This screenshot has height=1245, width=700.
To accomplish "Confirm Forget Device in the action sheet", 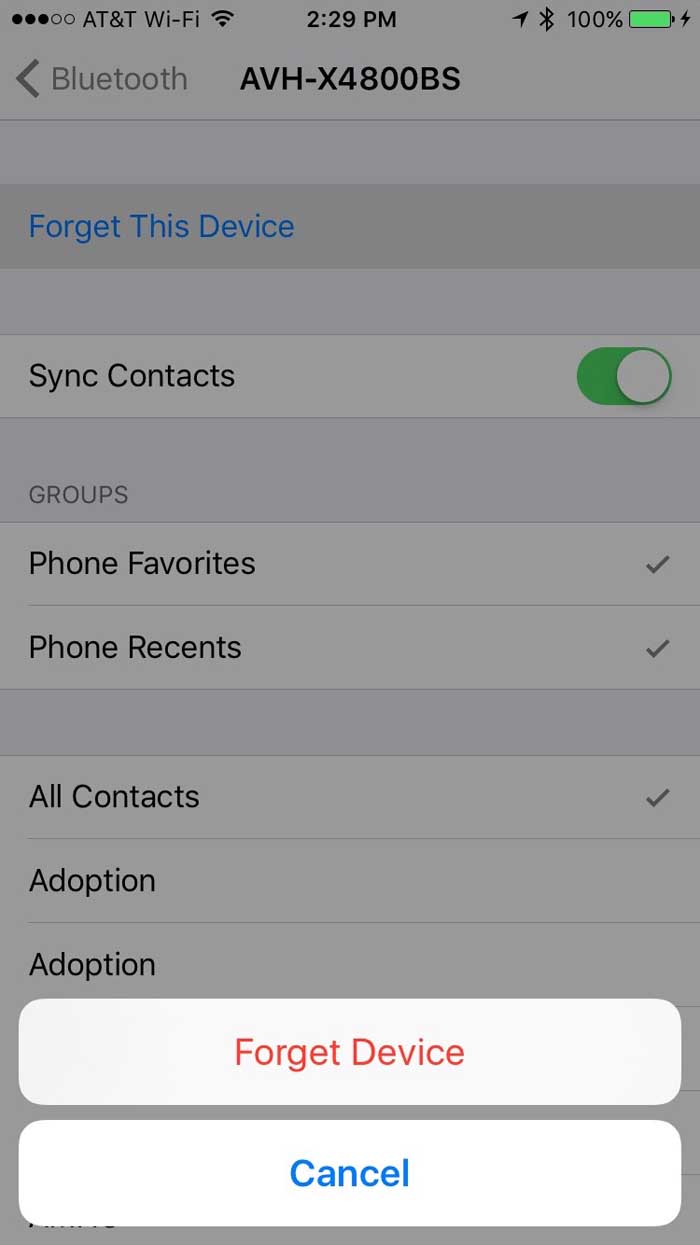I will tap(349, 1052).
